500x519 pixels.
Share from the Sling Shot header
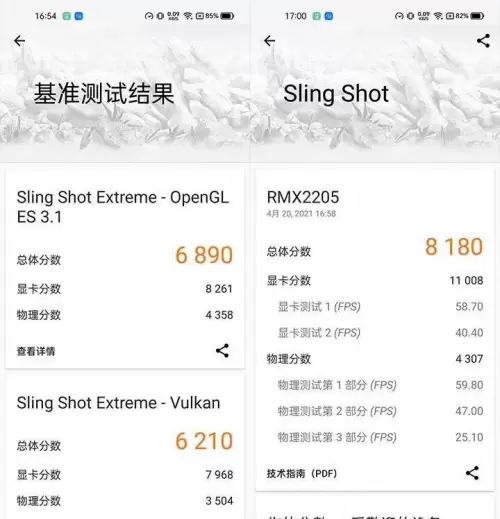coord(483,41)
